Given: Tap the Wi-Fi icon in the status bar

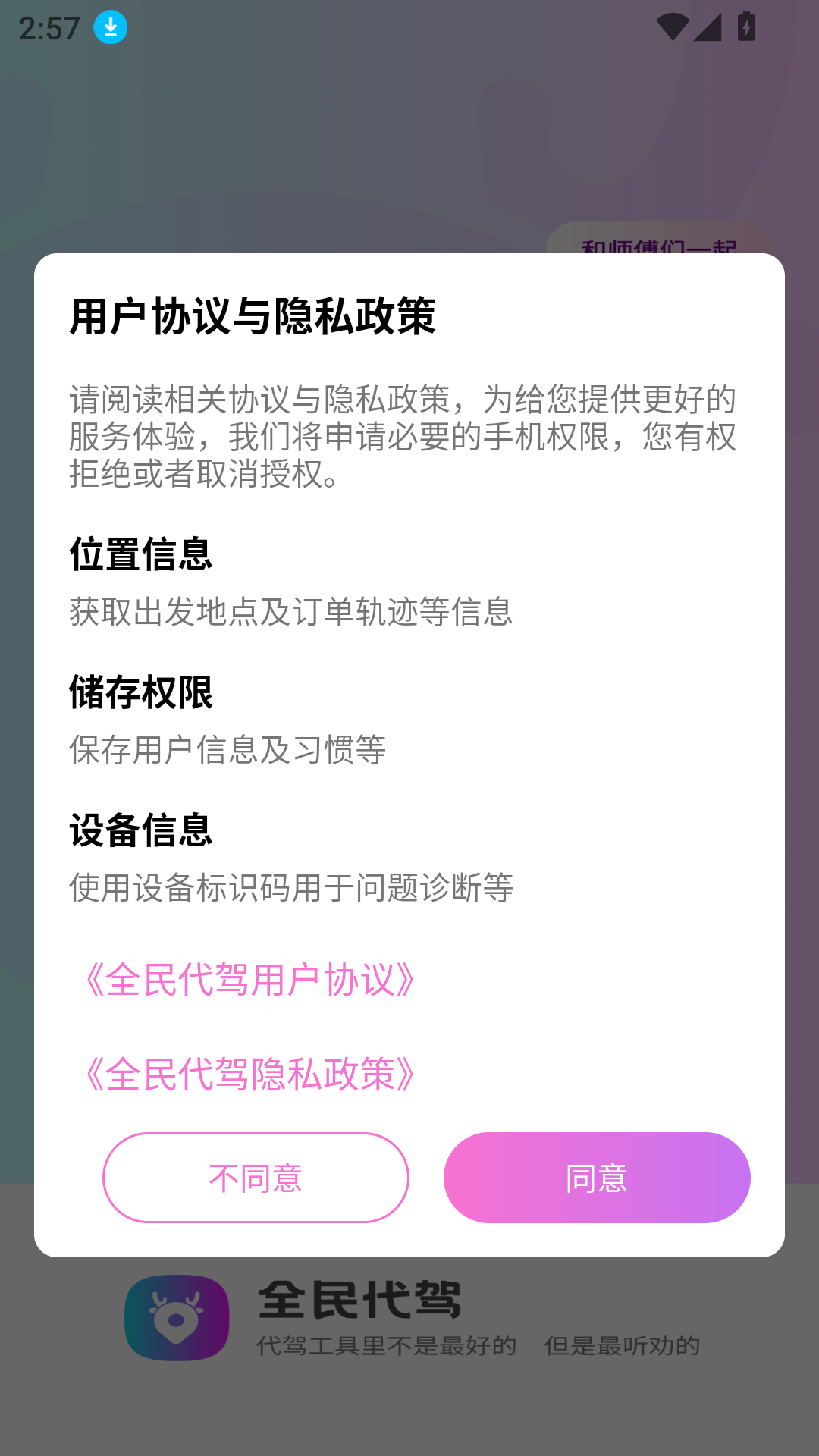Looking at the screenshot, I should (673, 25).
